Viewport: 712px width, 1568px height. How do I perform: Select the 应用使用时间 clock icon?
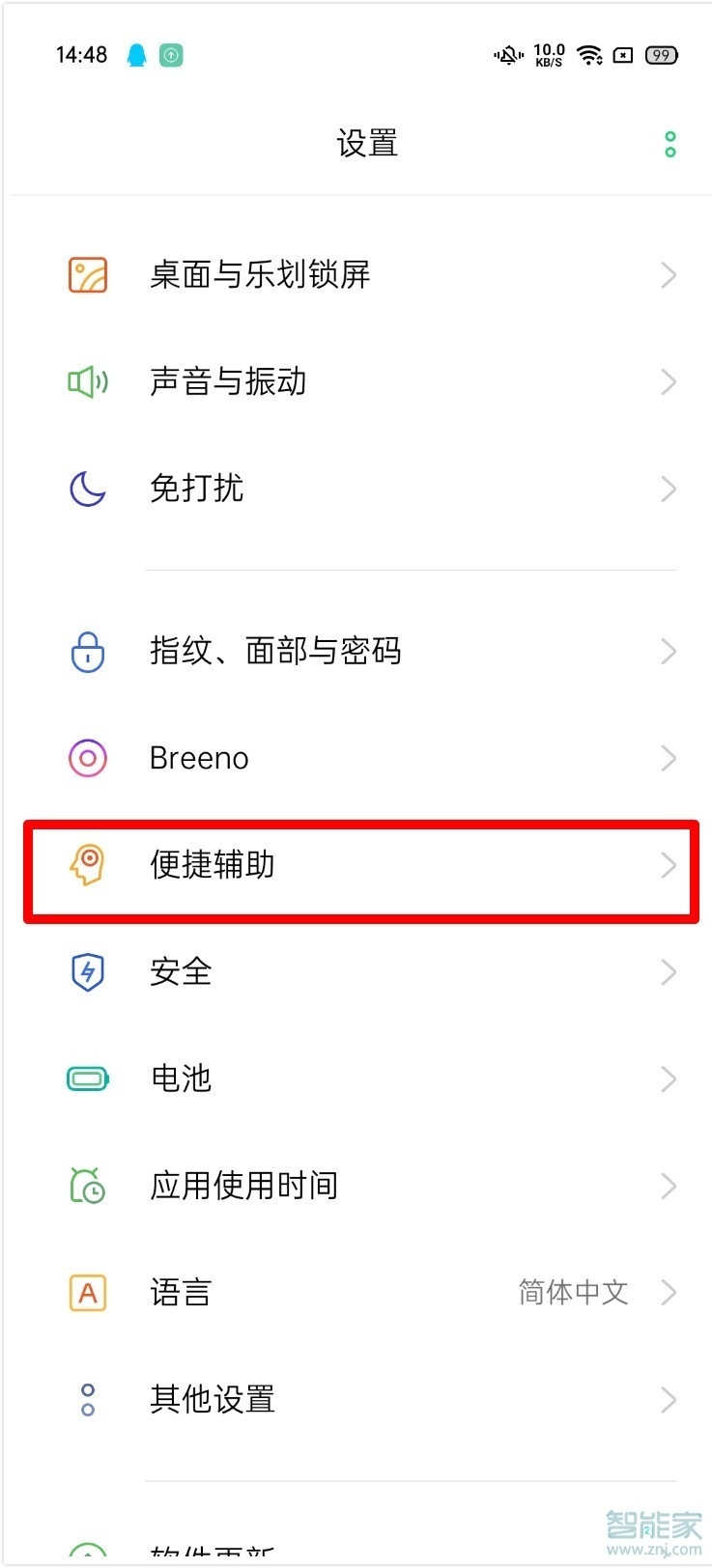click(87, 1186)
